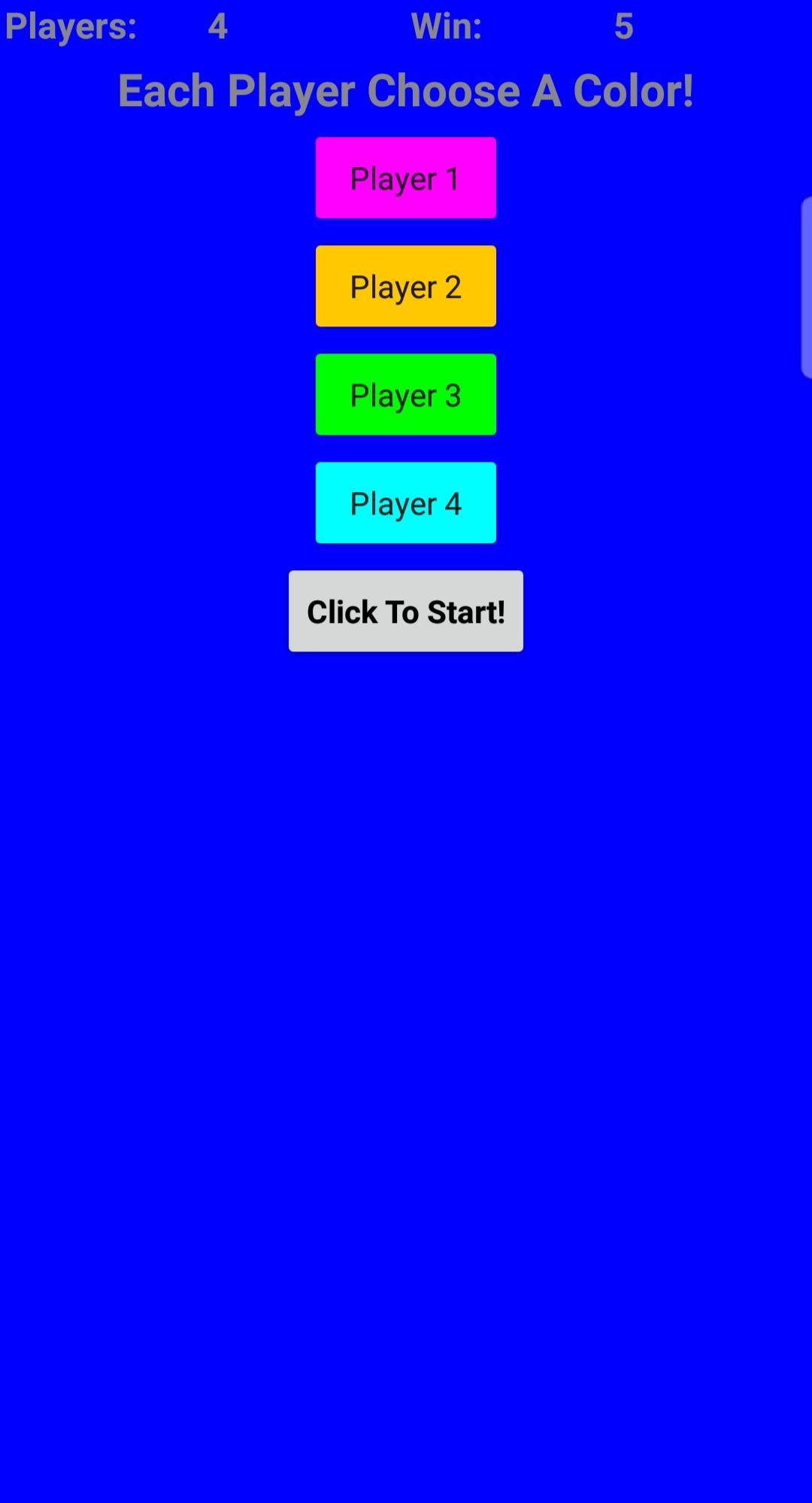Pick the green color for Player 3
This screenshot has width=812, height=1503.
tap(405, 394)
